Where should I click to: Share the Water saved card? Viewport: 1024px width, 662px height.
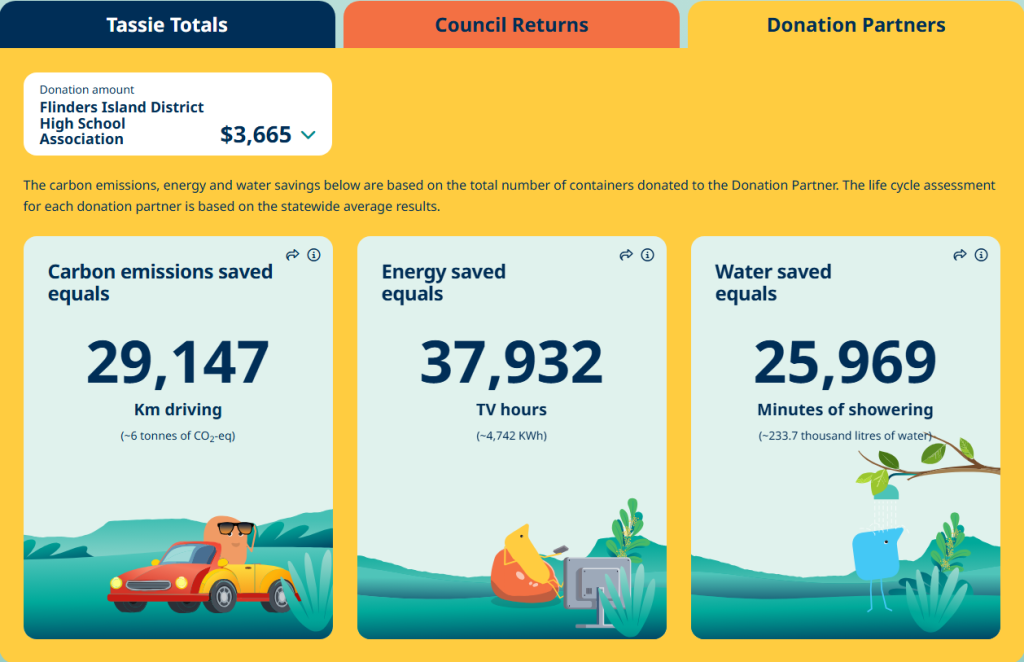point(960,255)
